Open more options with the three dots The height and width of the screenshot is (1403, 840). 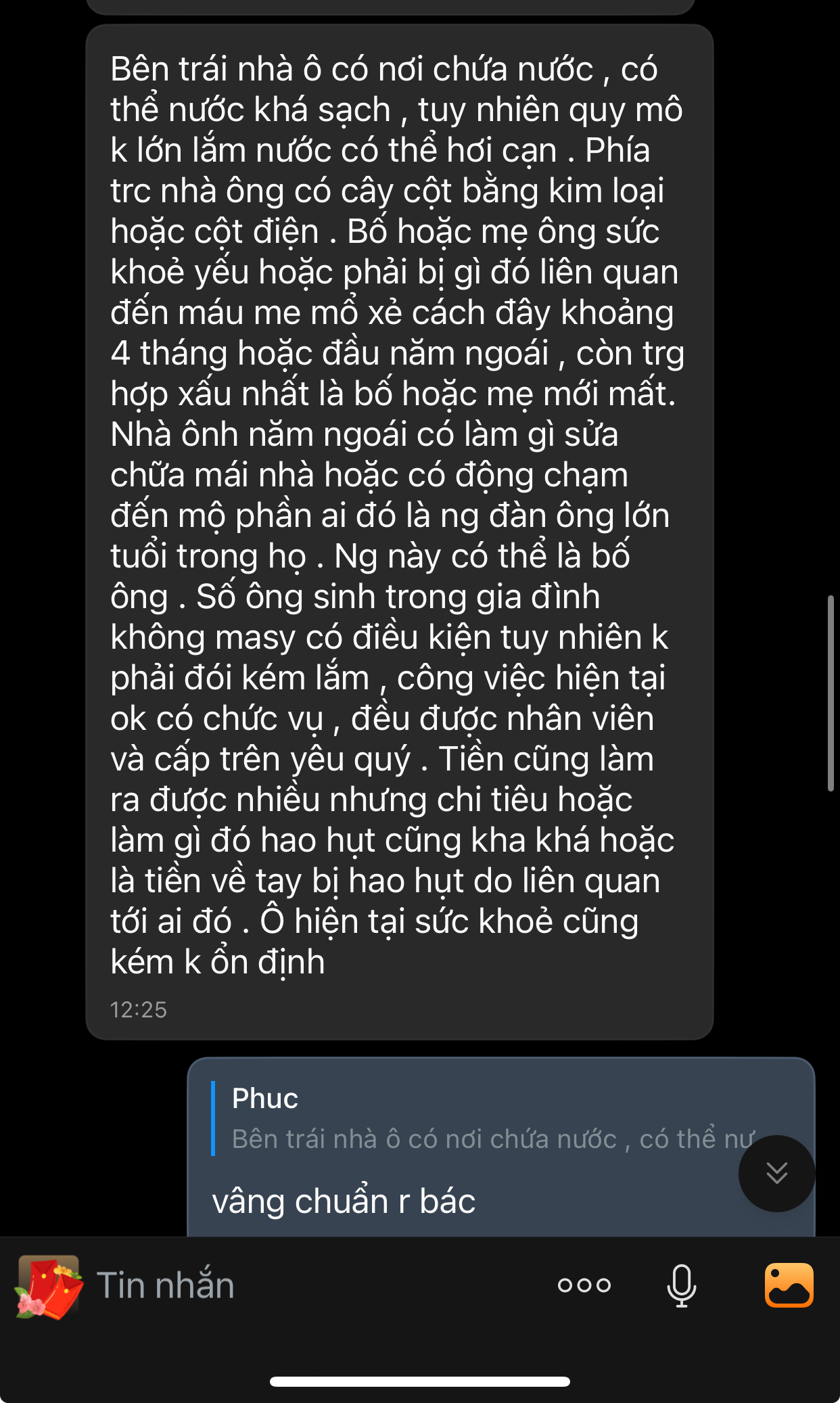[x=584, y=1285]
